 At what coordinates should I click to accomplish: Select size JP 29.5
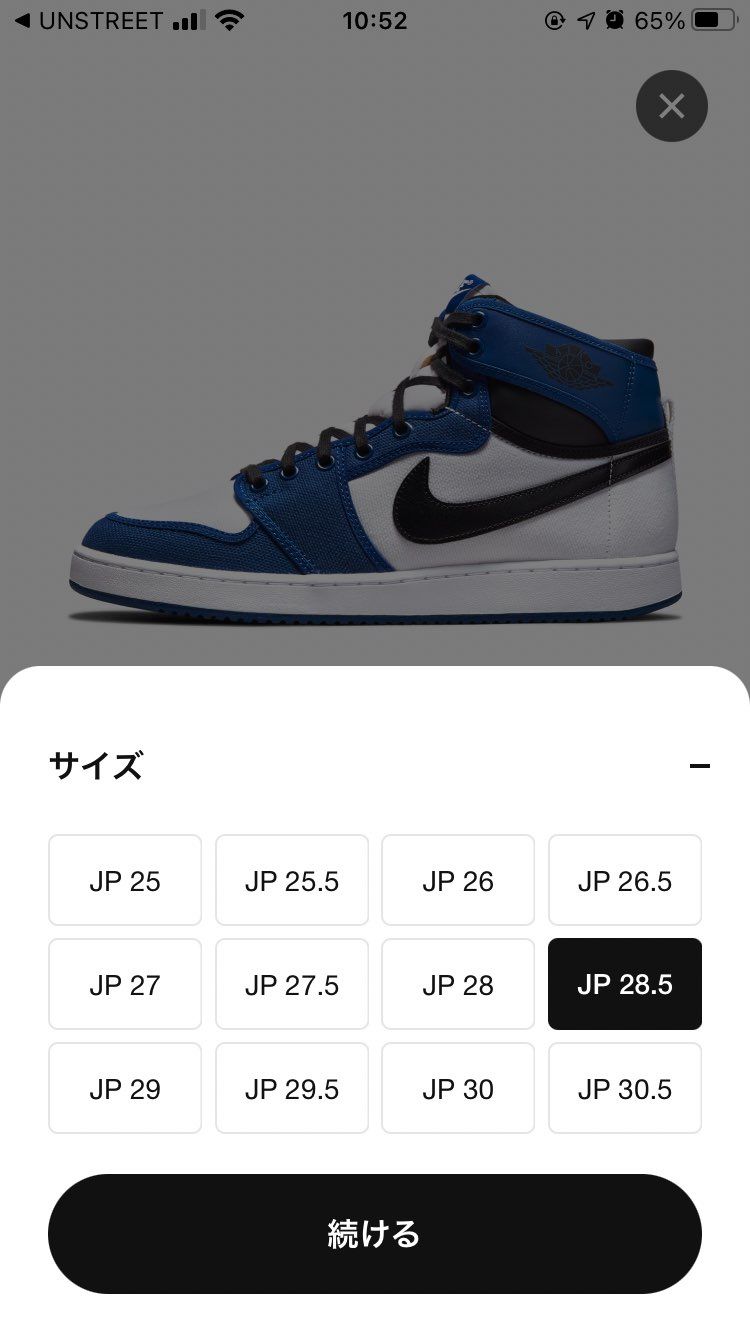(291, 1088)
